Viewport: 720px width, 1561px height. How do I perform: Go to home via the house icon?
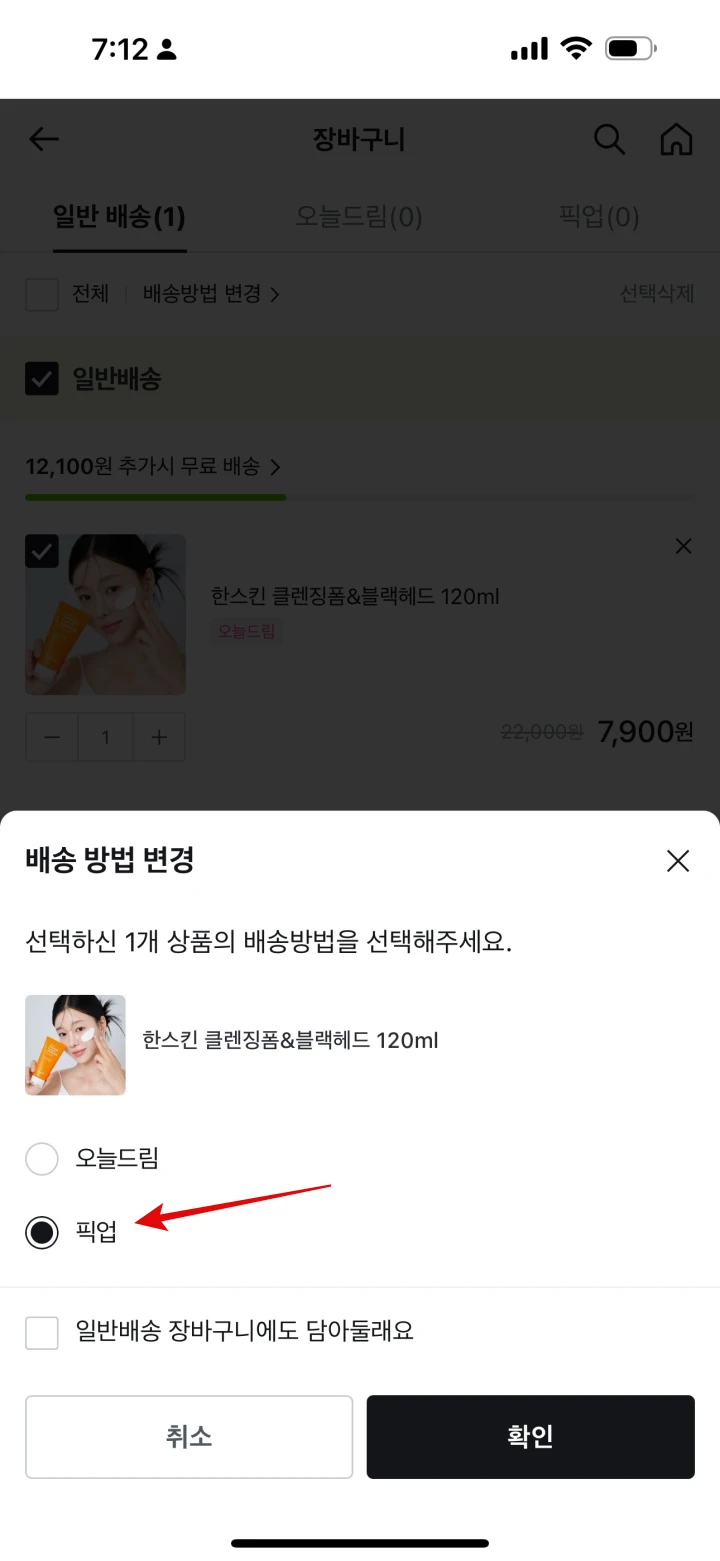(676, 140)
